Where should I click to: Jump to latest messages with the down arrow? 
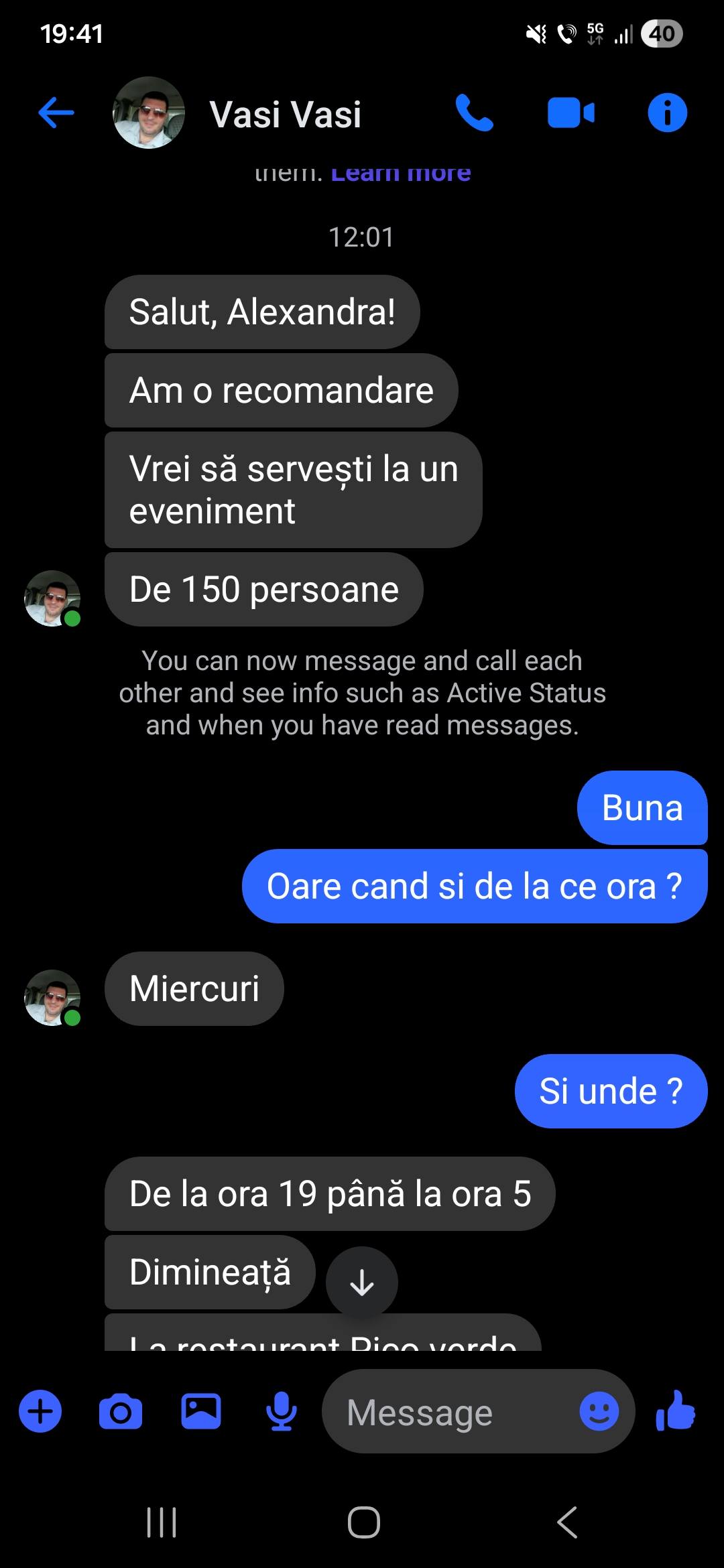pos(362,1283)
